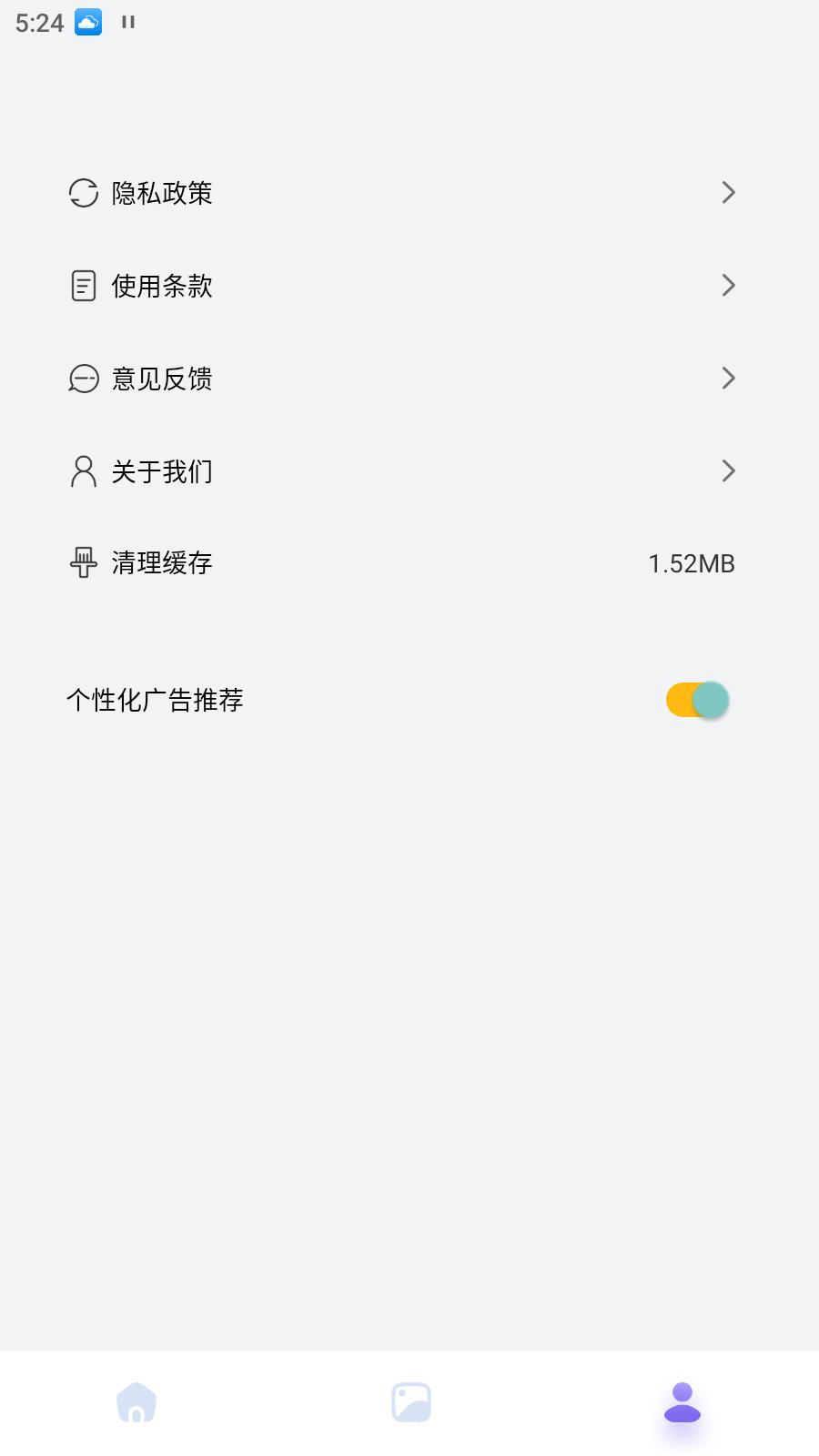Select the 隐私政策 menu entry
This screenshot has height=1456, width=819.
coord(162,193)
